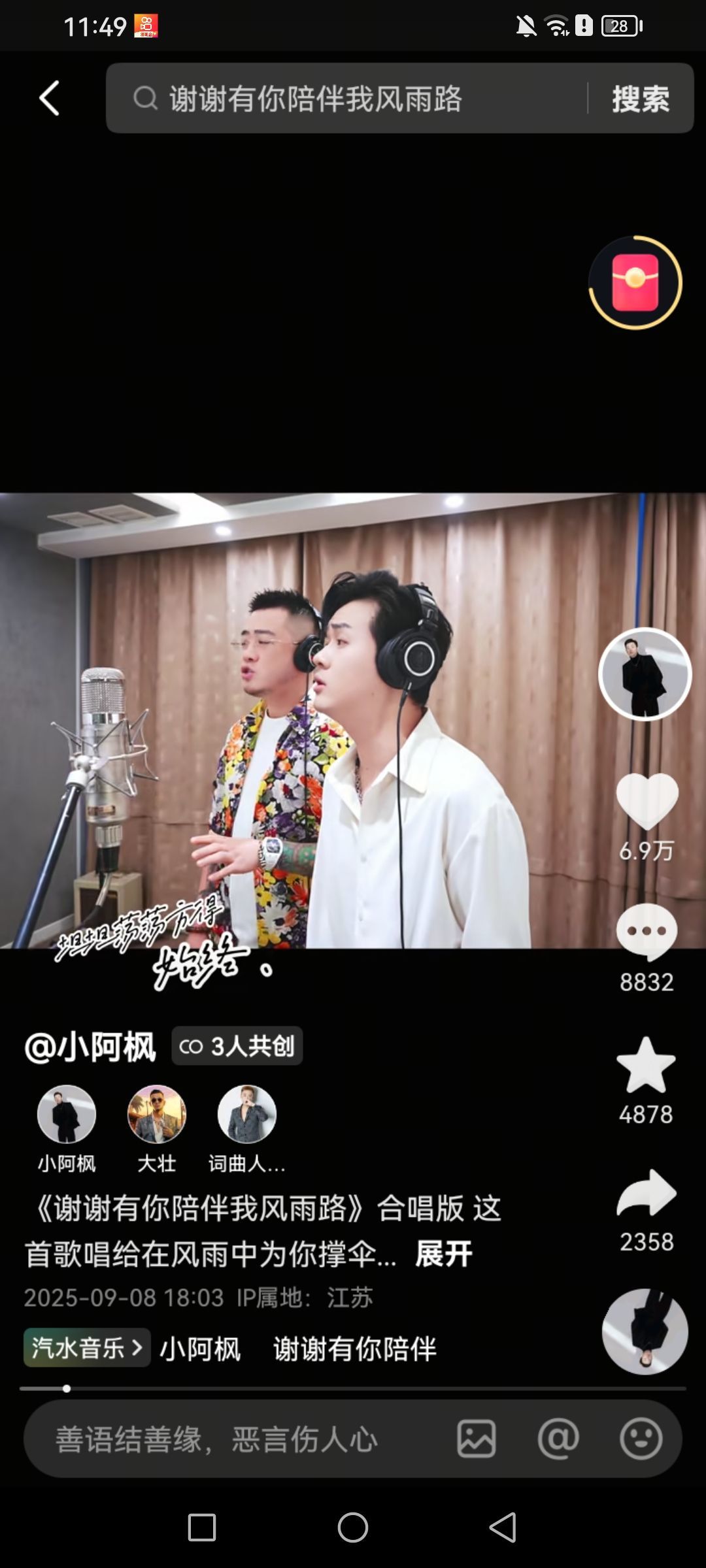Screen dimensions: 706x1568
Task: Tap the search field with the song title
Action: (x=346, y=99)
